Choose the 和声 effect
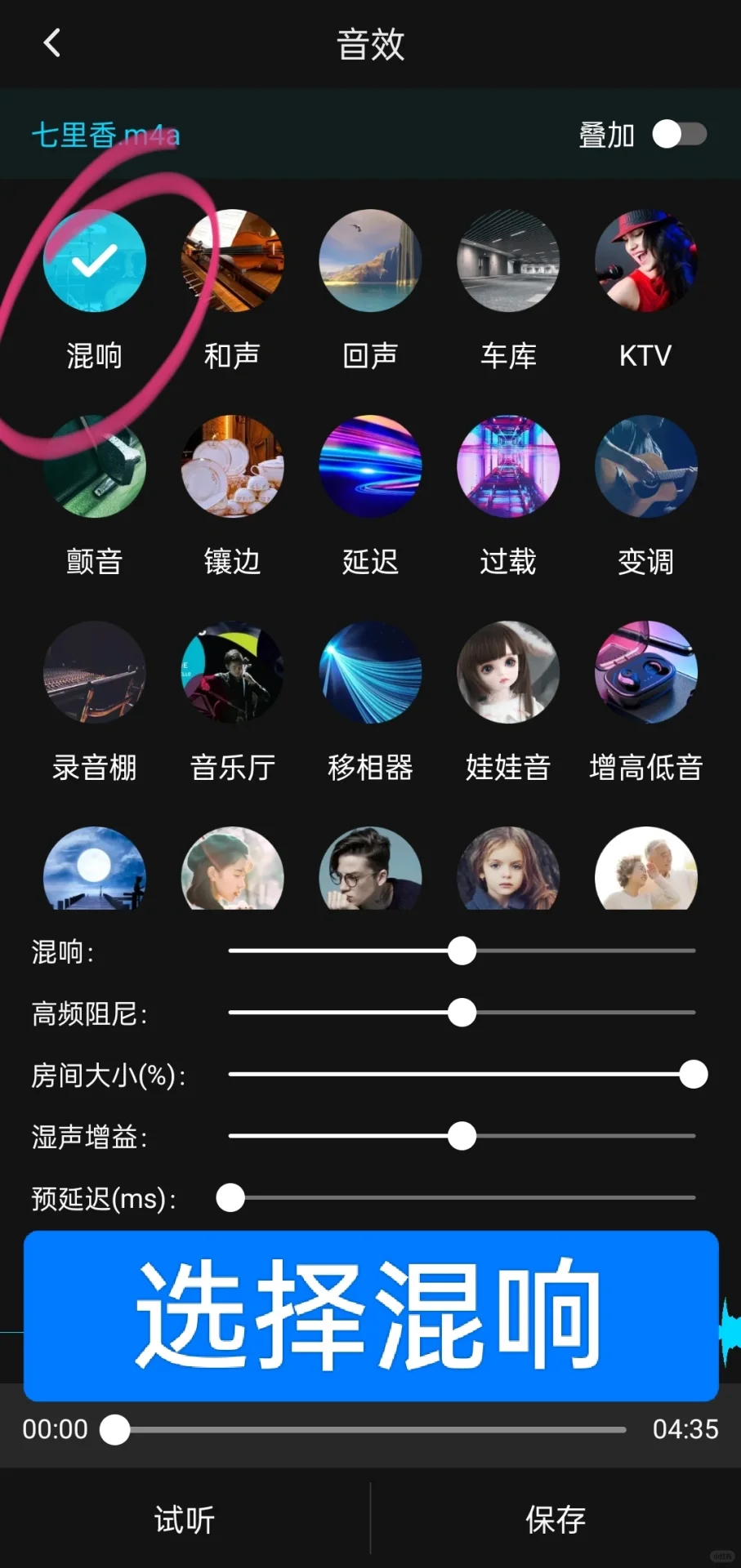Viewport: 741px width, 1568px height. pos(232,261)
